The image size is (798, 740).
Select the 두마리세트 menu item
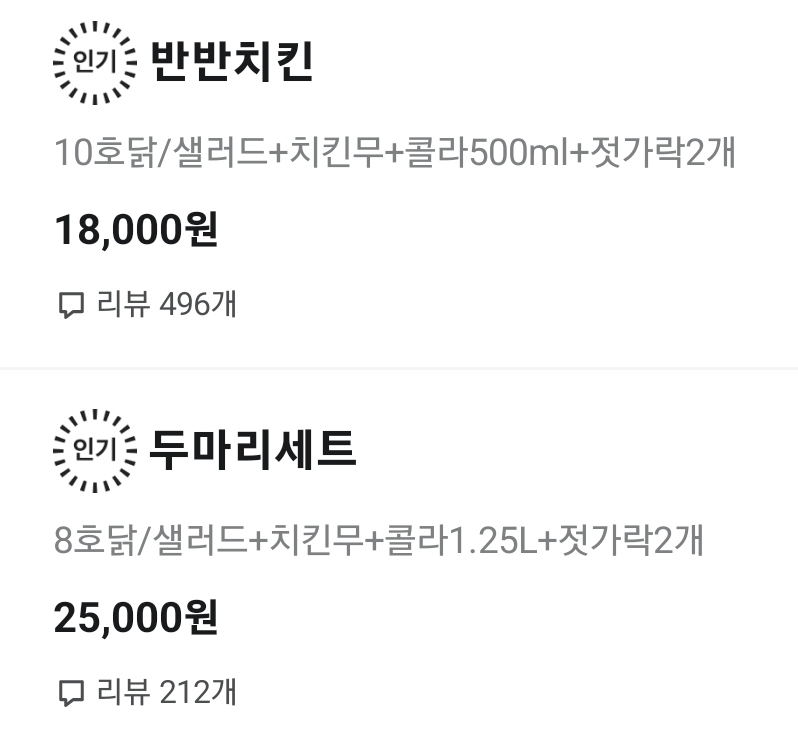[252, 451]
